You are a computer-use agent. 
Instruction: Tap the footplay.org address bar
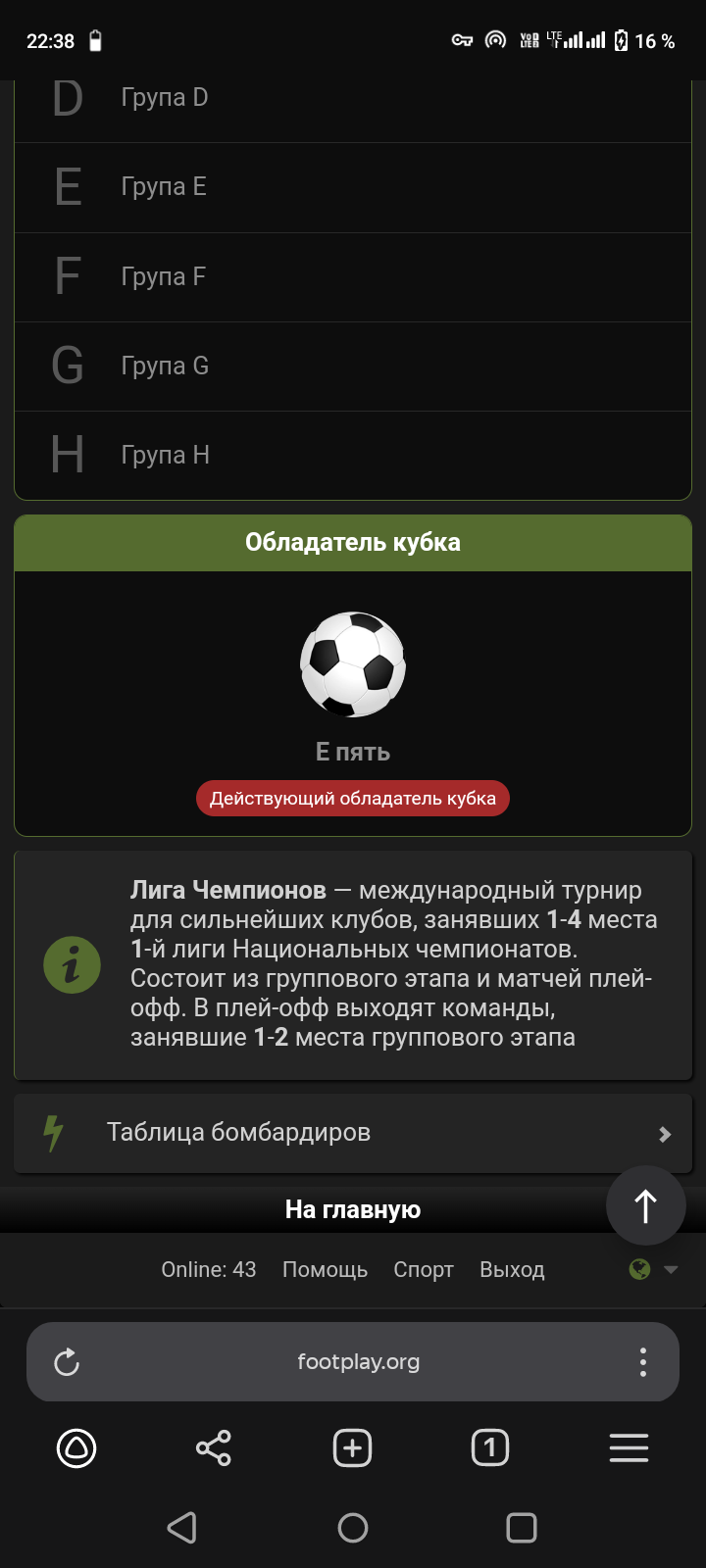[358, 1362]
